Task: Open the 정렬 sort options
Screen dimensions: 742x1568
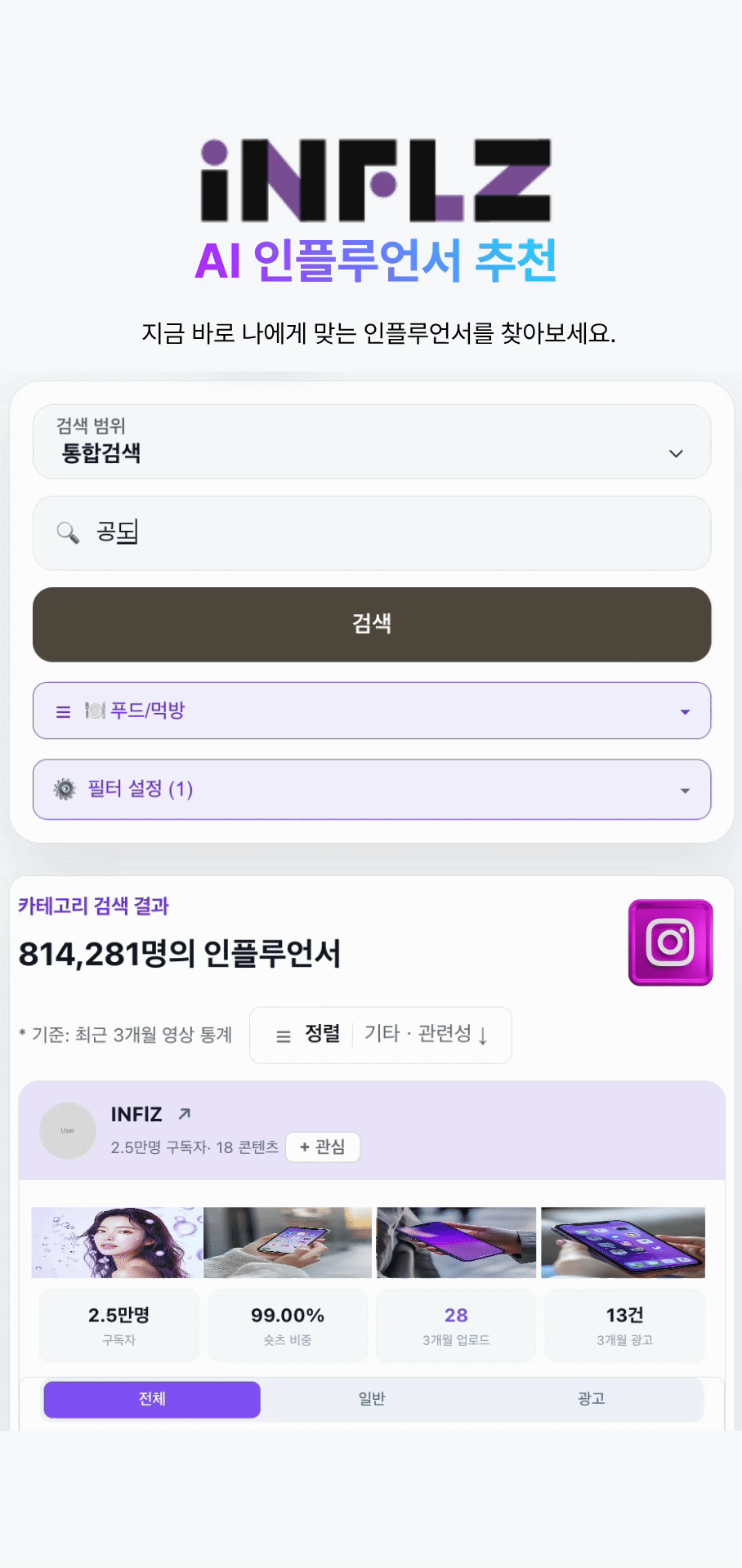Action: 381,1035
